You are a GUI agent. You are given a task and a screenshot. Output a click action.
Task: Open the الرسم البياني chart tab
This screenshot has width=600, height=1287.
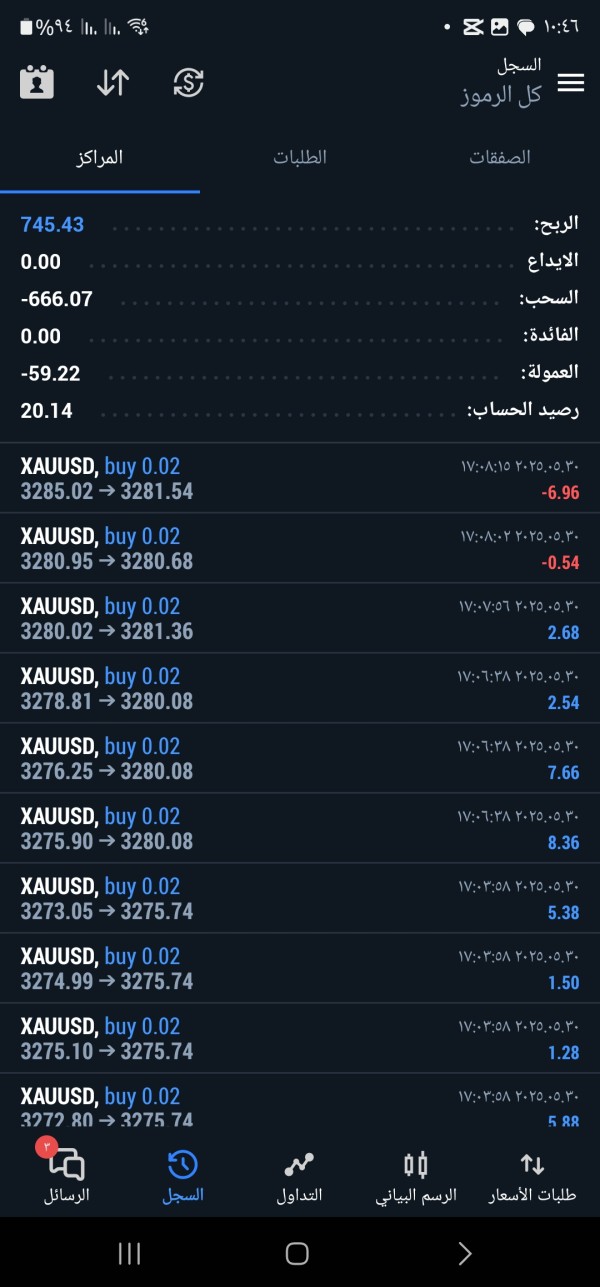click(416, 1175)
